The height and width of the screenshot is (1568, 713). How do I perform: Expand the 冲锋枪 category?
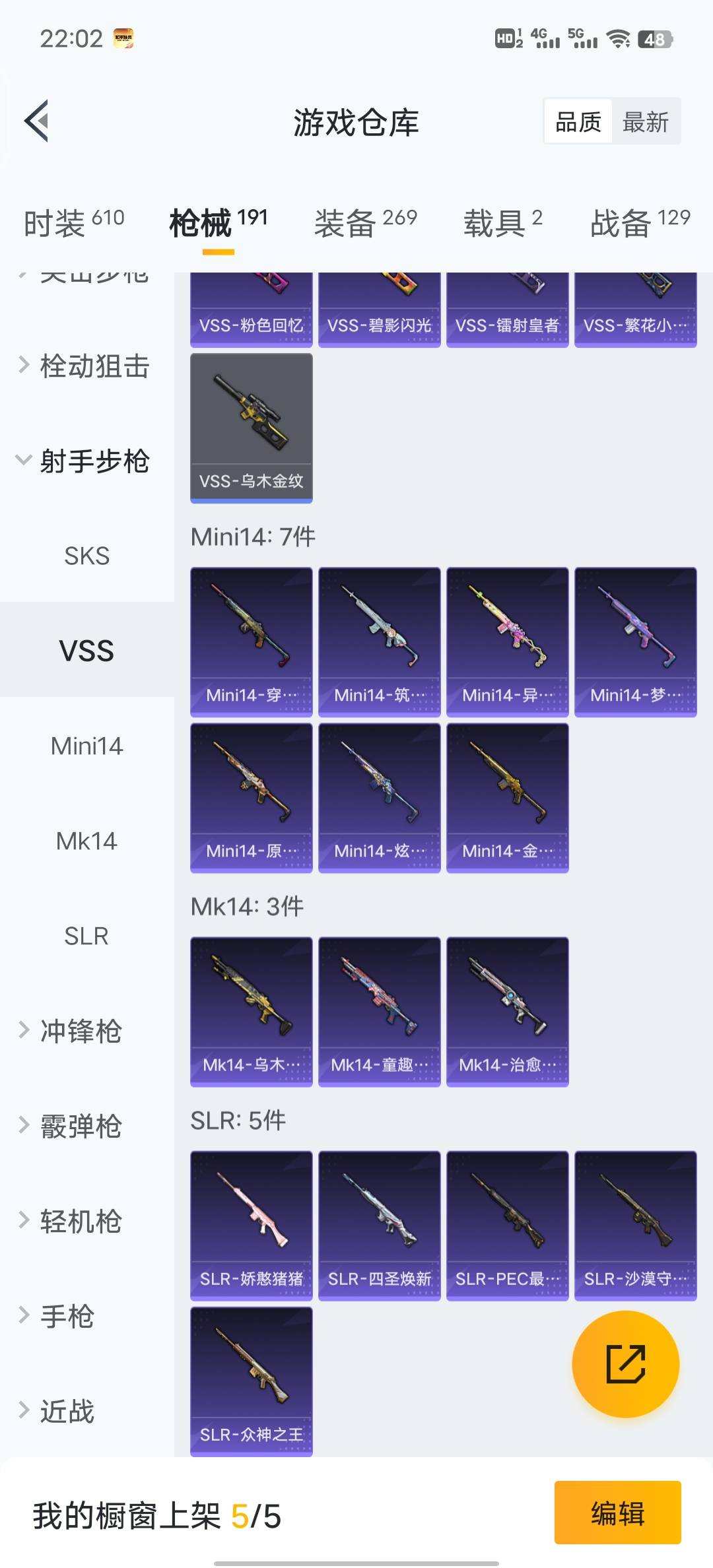click(79, 1029)
